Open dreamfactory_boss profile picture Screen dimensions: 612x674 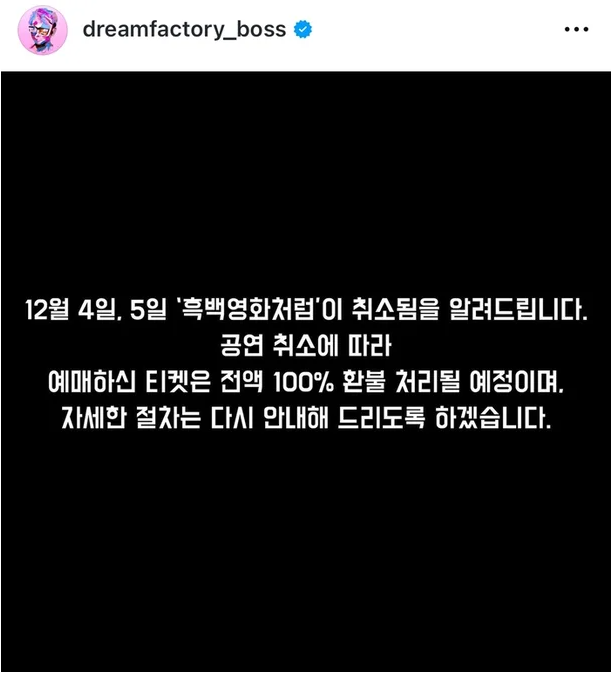click(x=42, y=30)
